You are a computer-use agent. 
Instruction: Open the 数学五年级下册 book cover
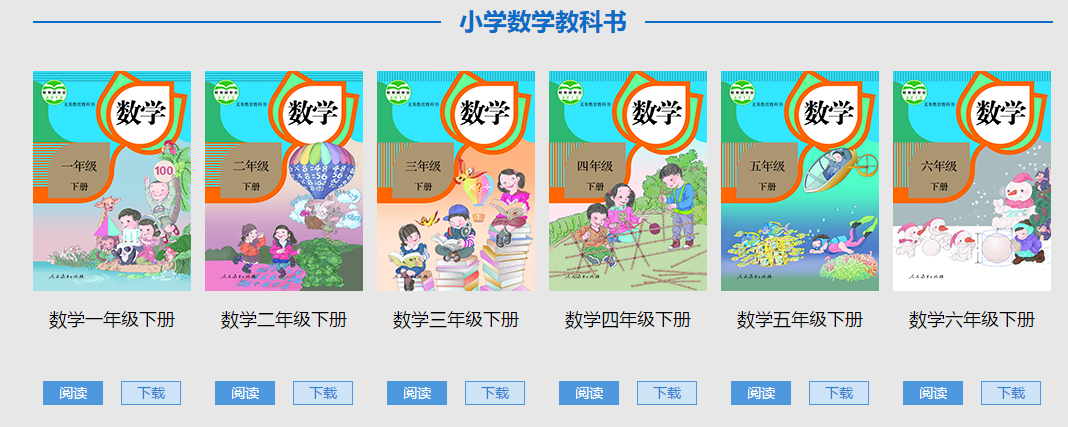(800, 181)
